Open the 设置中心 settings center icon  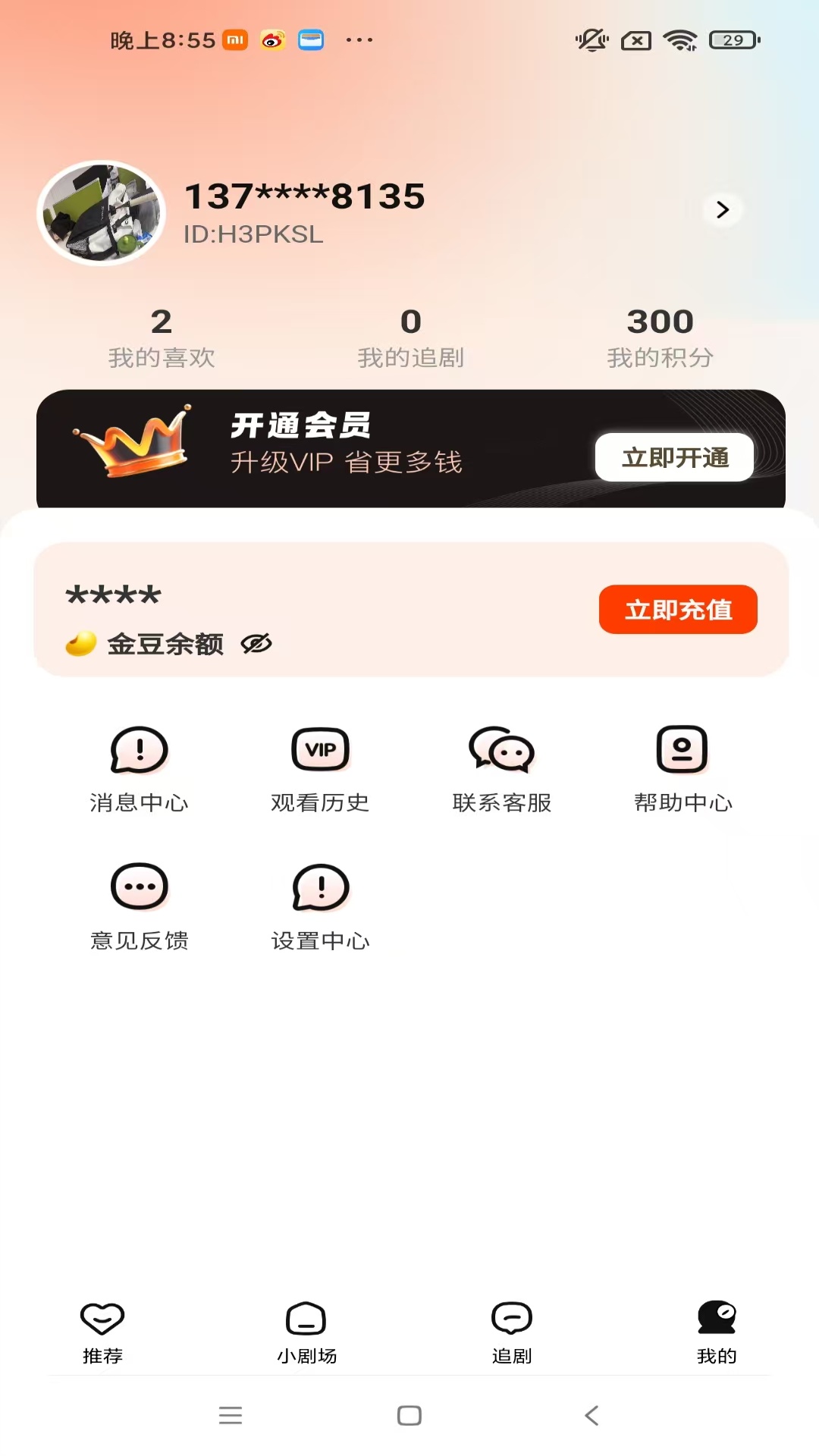(x=320, y=889)
